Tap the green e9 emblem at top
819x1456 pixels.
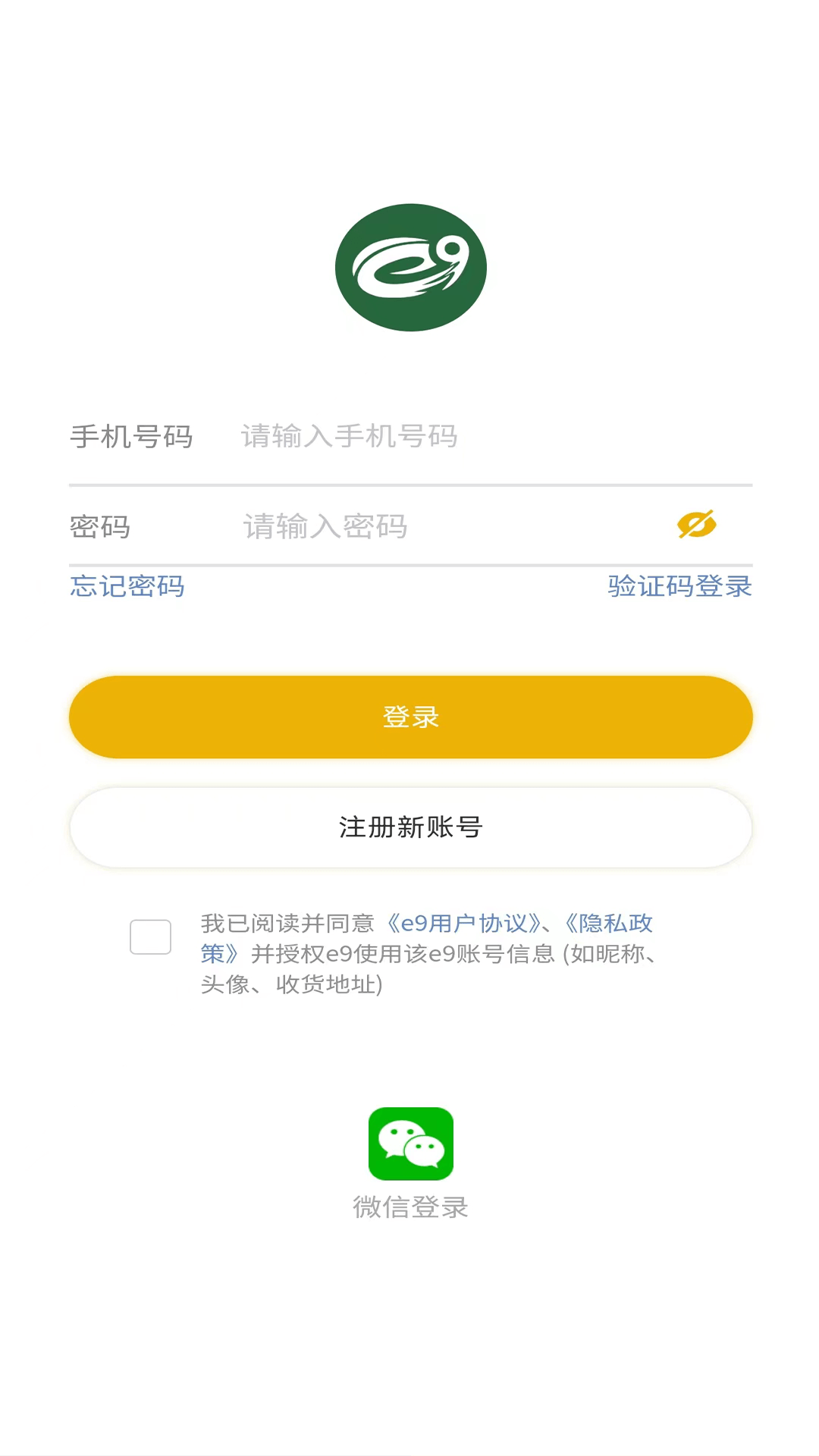point(410,266)
